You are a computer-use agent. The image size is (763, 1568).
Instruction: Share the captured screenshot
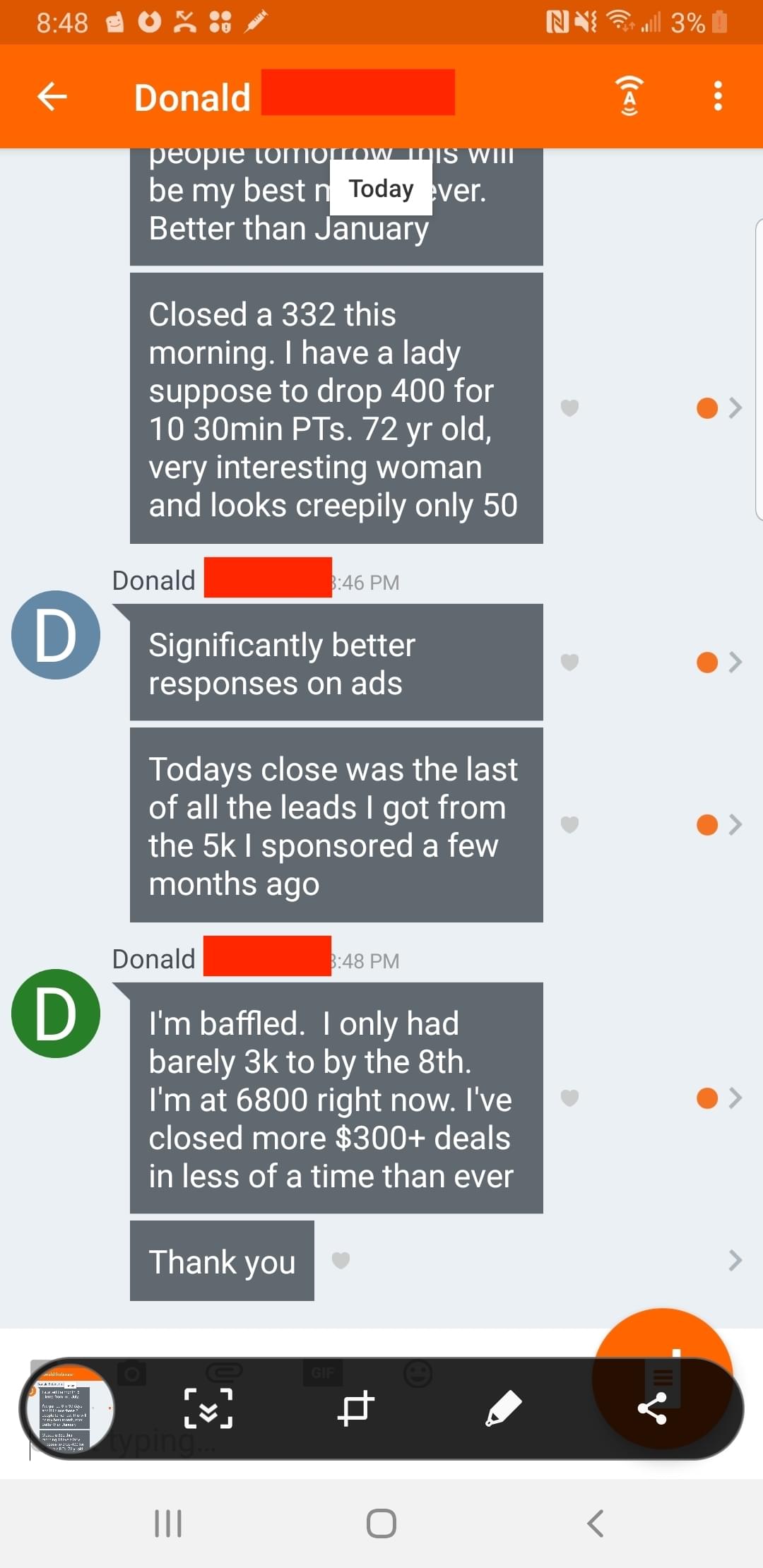tap(652, 1408)
